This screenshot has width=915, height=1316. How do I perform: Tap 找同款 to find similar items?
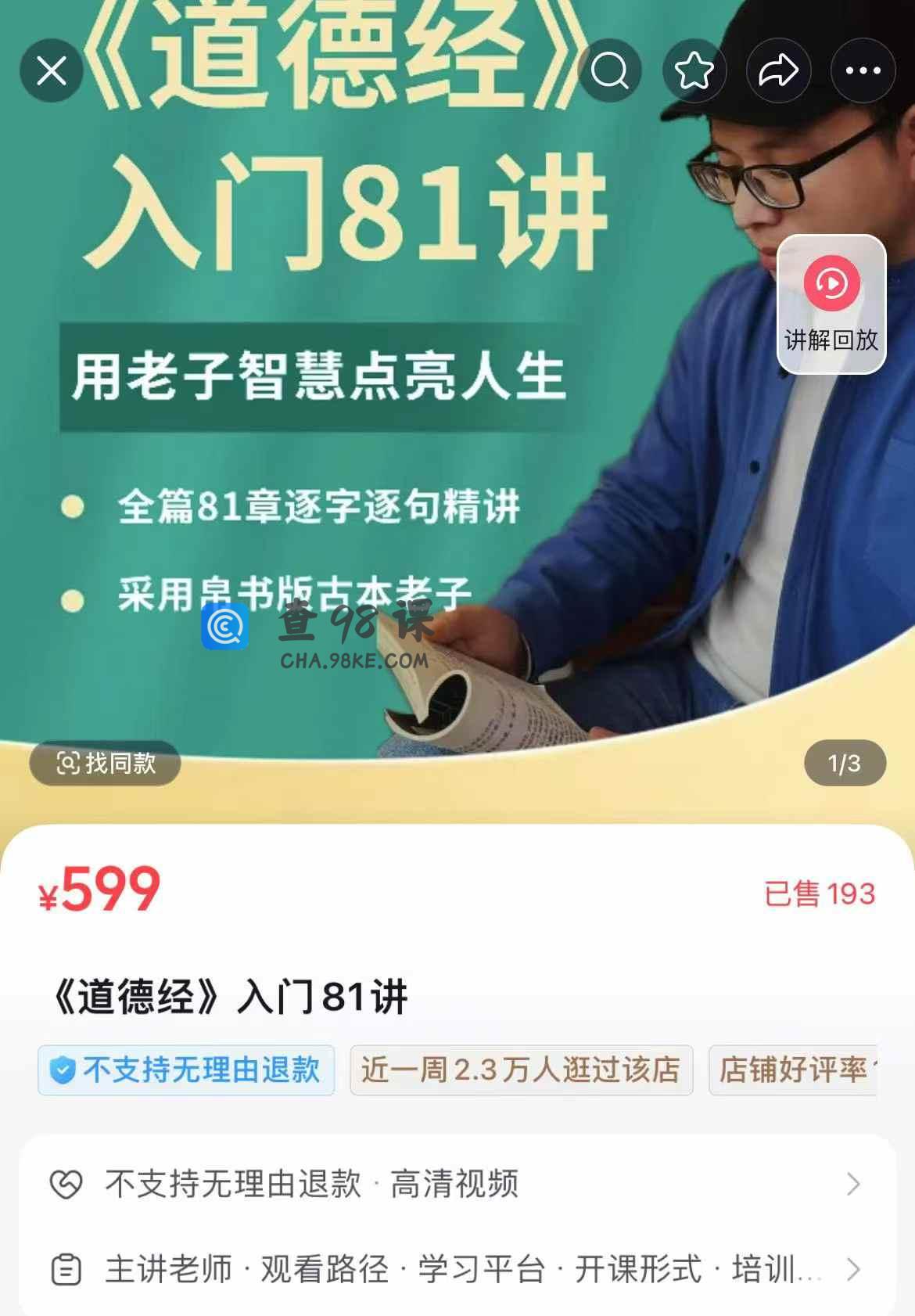(106, 763)
